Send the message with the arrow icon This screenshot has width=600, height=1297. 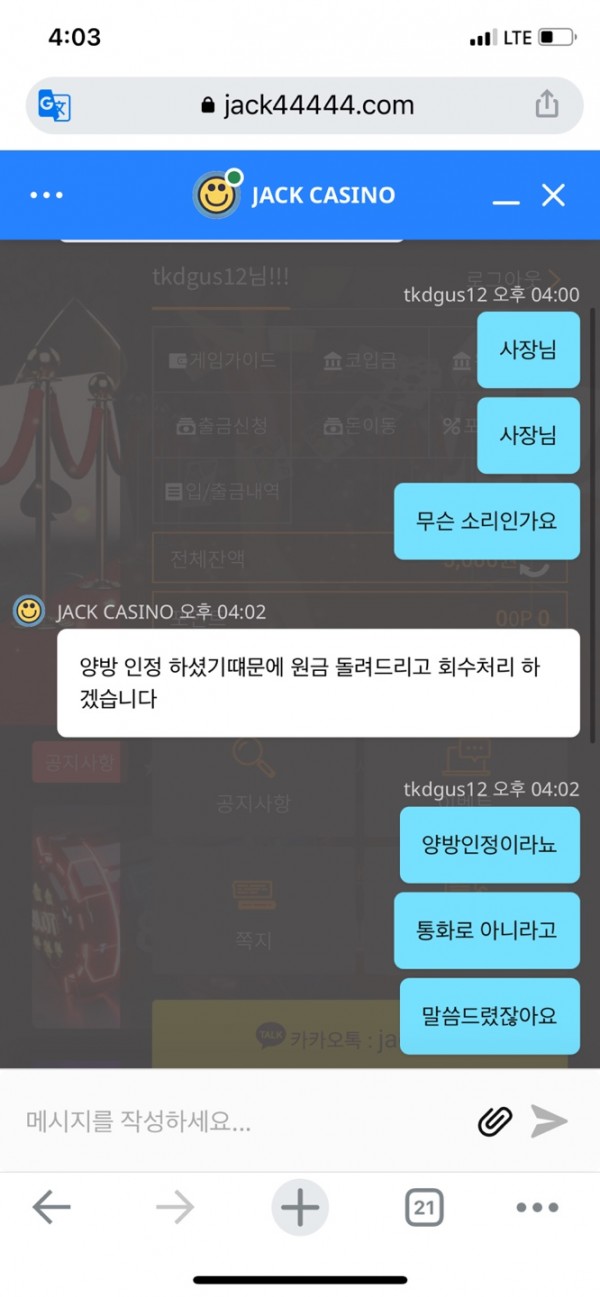click(549, 1121)
